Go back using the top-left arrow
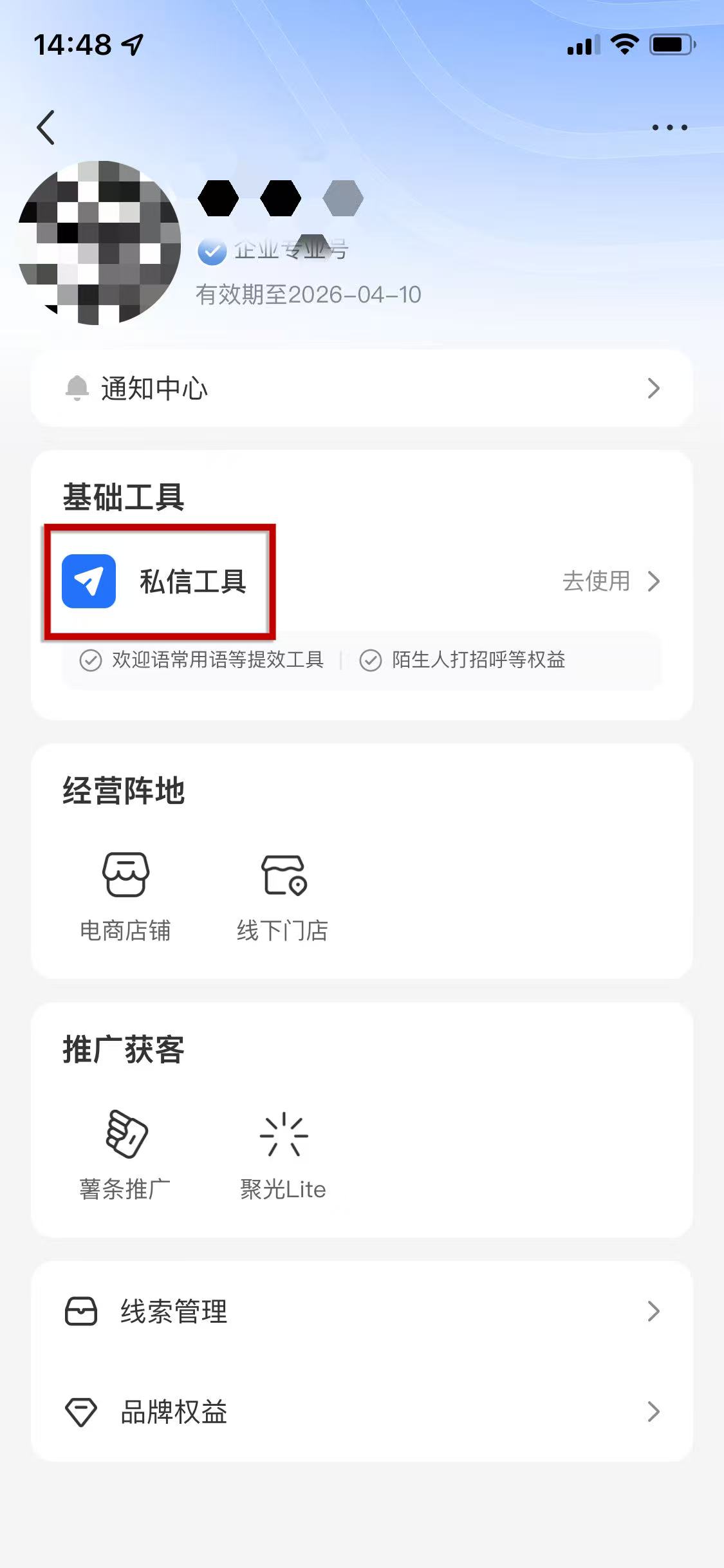This screenshot has width=724, height=1568. pyautogui.click(x=46, y=127)
